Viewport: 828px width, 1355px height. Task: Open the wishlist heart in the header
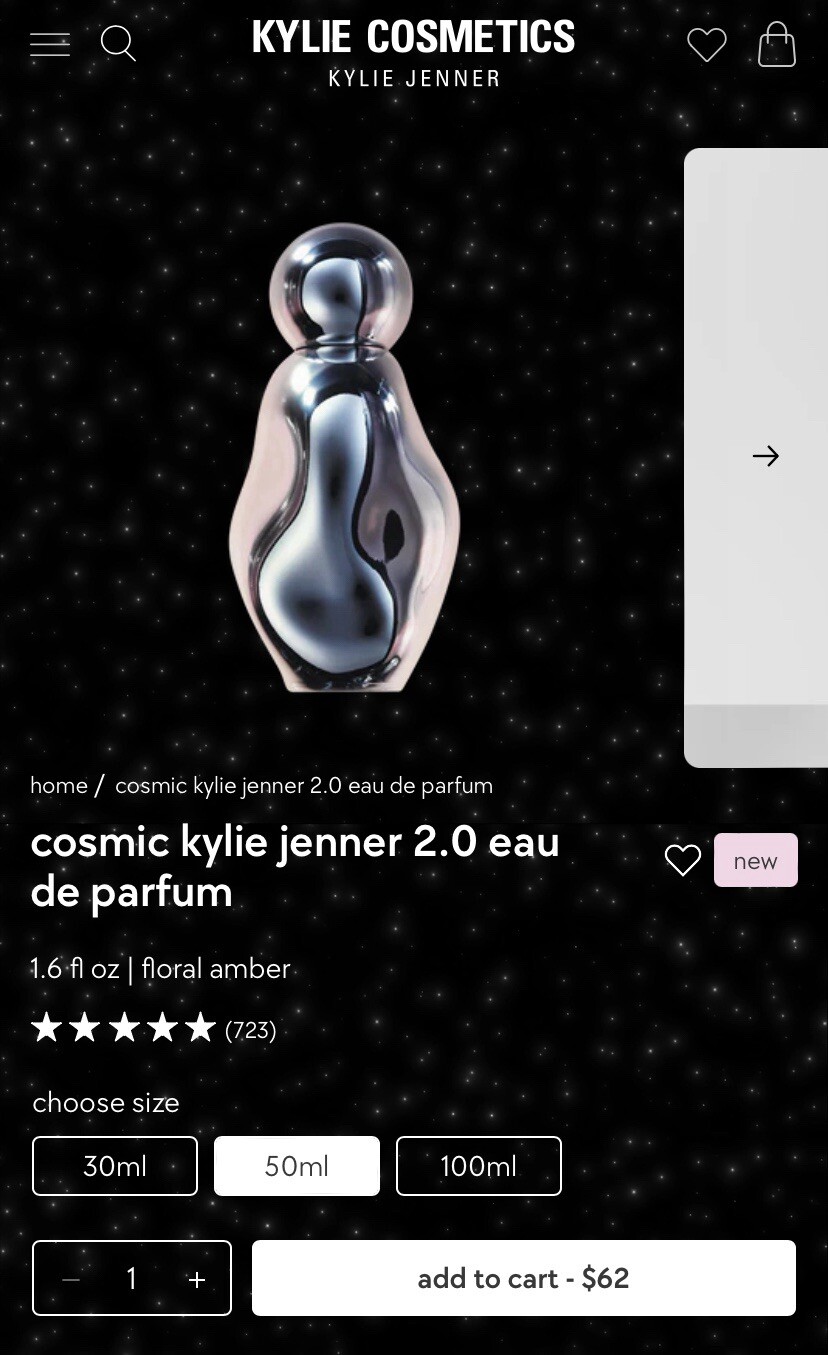[x=707, y=44]
